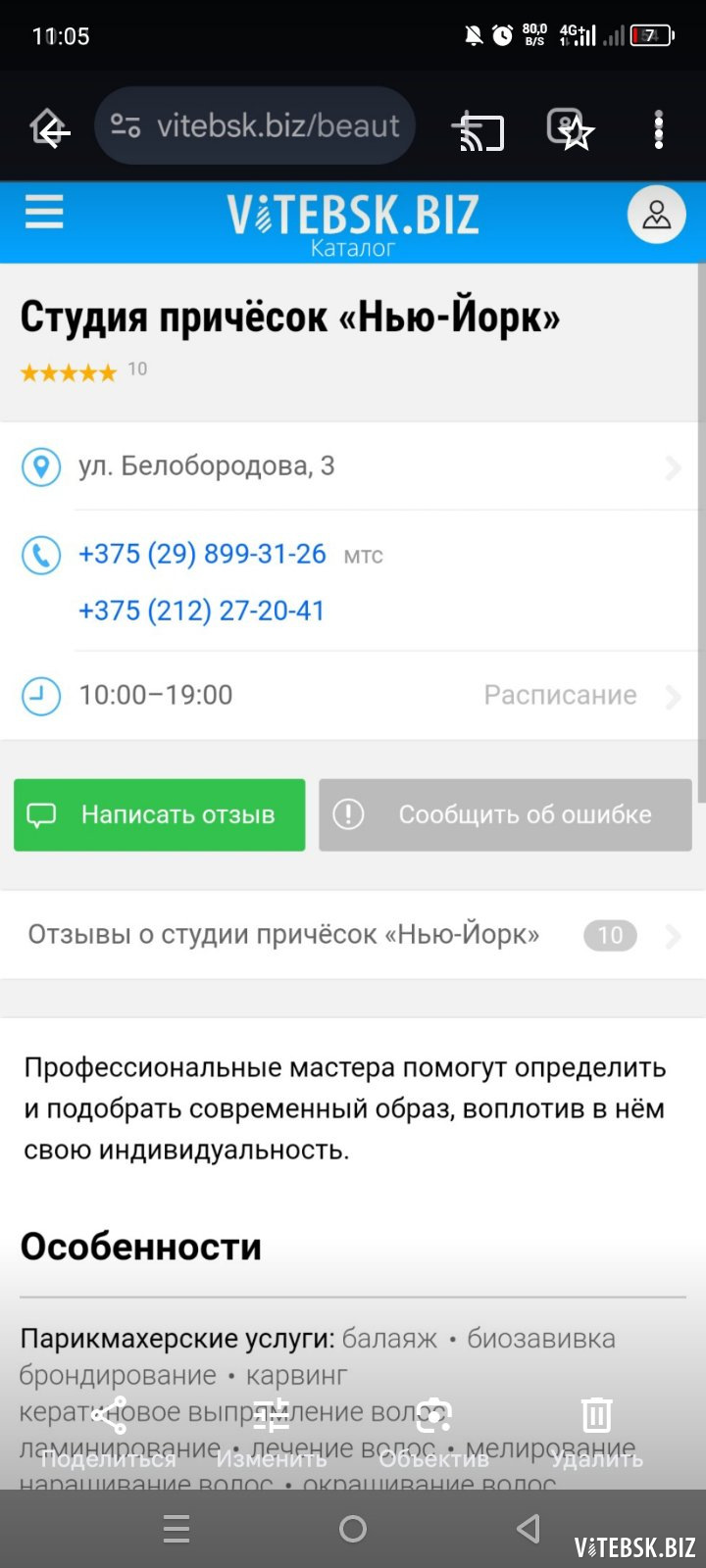Screen dimensions: 706x1568
Task: Delete the image with Удалить
Action: [596, 1433]
